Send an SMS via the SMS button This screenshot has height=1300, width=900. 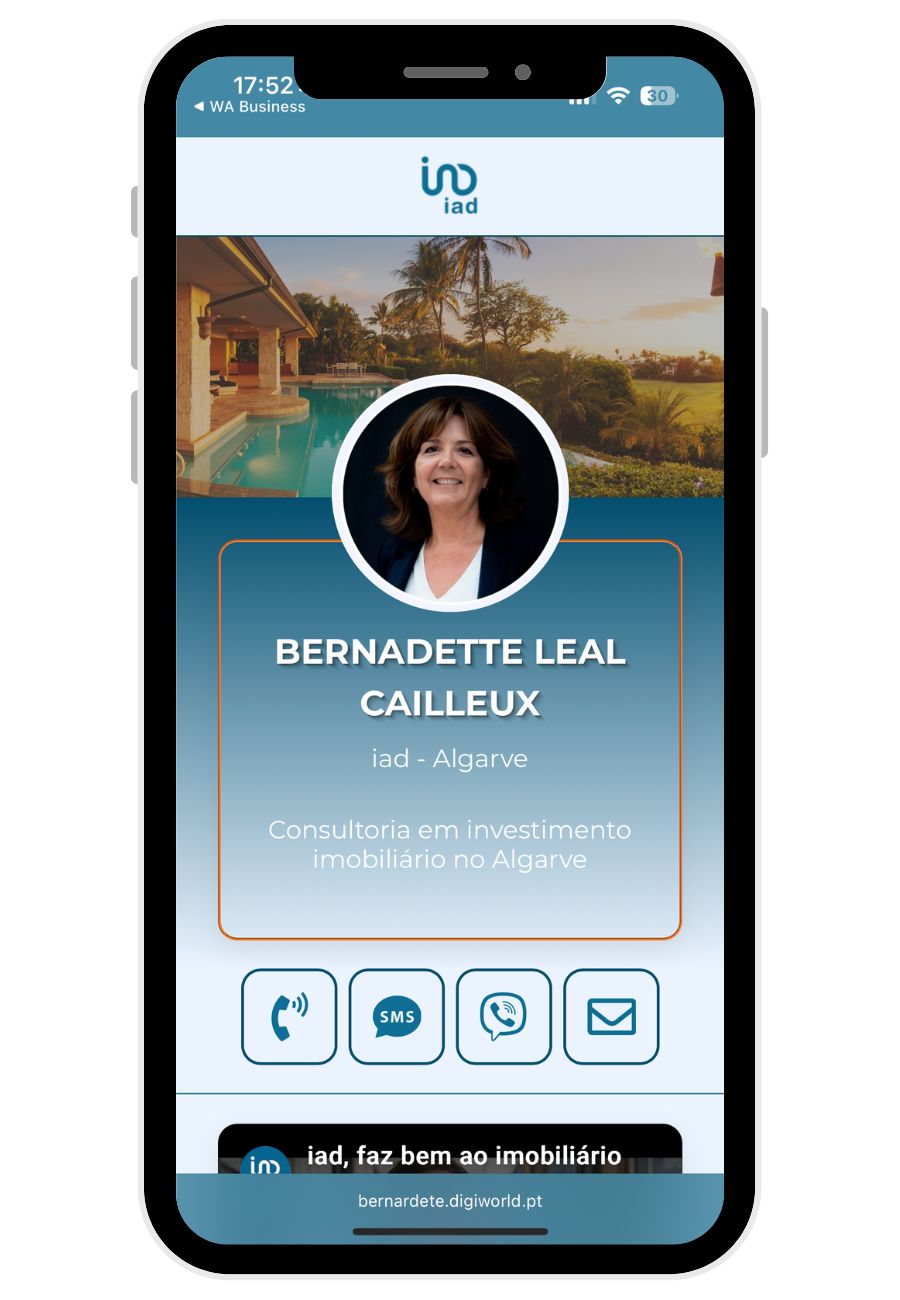[x=396, y=1016]
